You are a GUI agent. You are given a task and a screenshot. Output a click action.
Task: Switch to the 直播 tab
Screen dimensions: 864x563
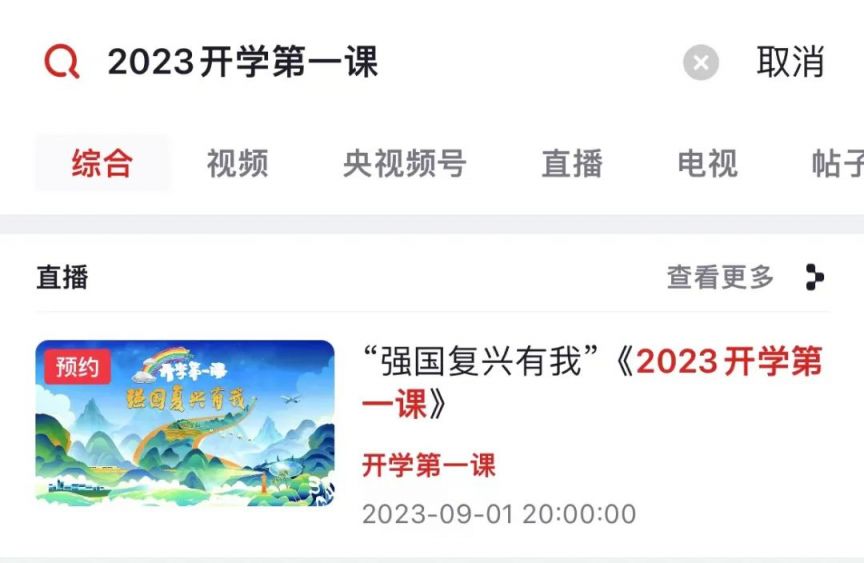pyautogui.click(x=572, y=163)
